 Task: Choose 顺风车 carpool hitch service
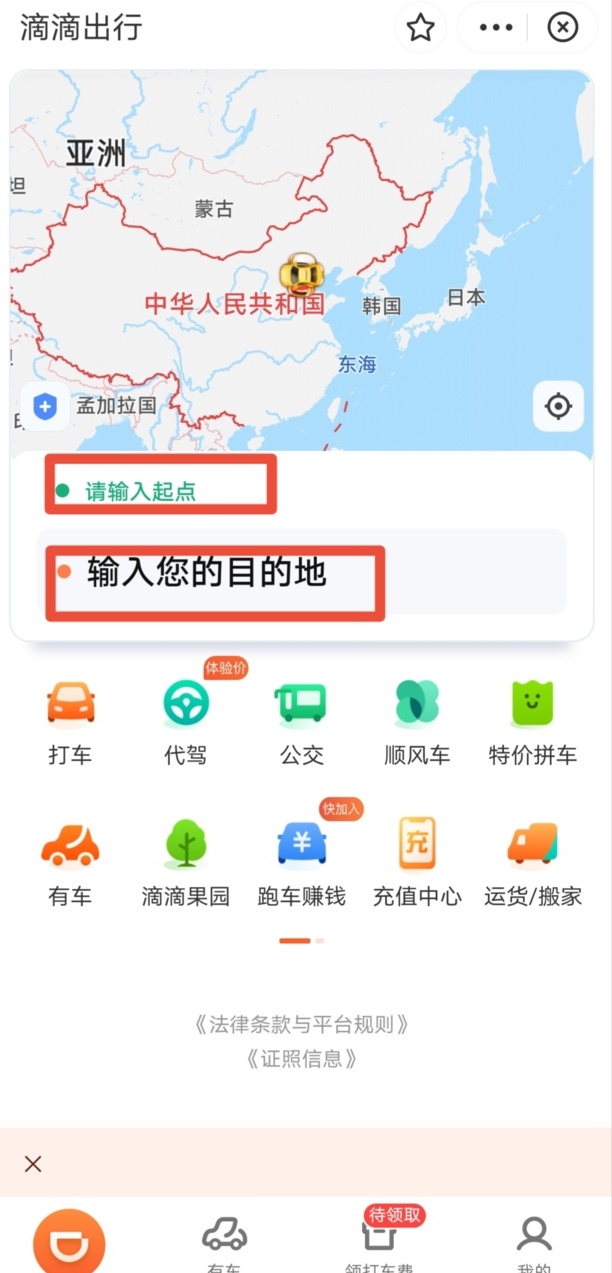point(417,722)
